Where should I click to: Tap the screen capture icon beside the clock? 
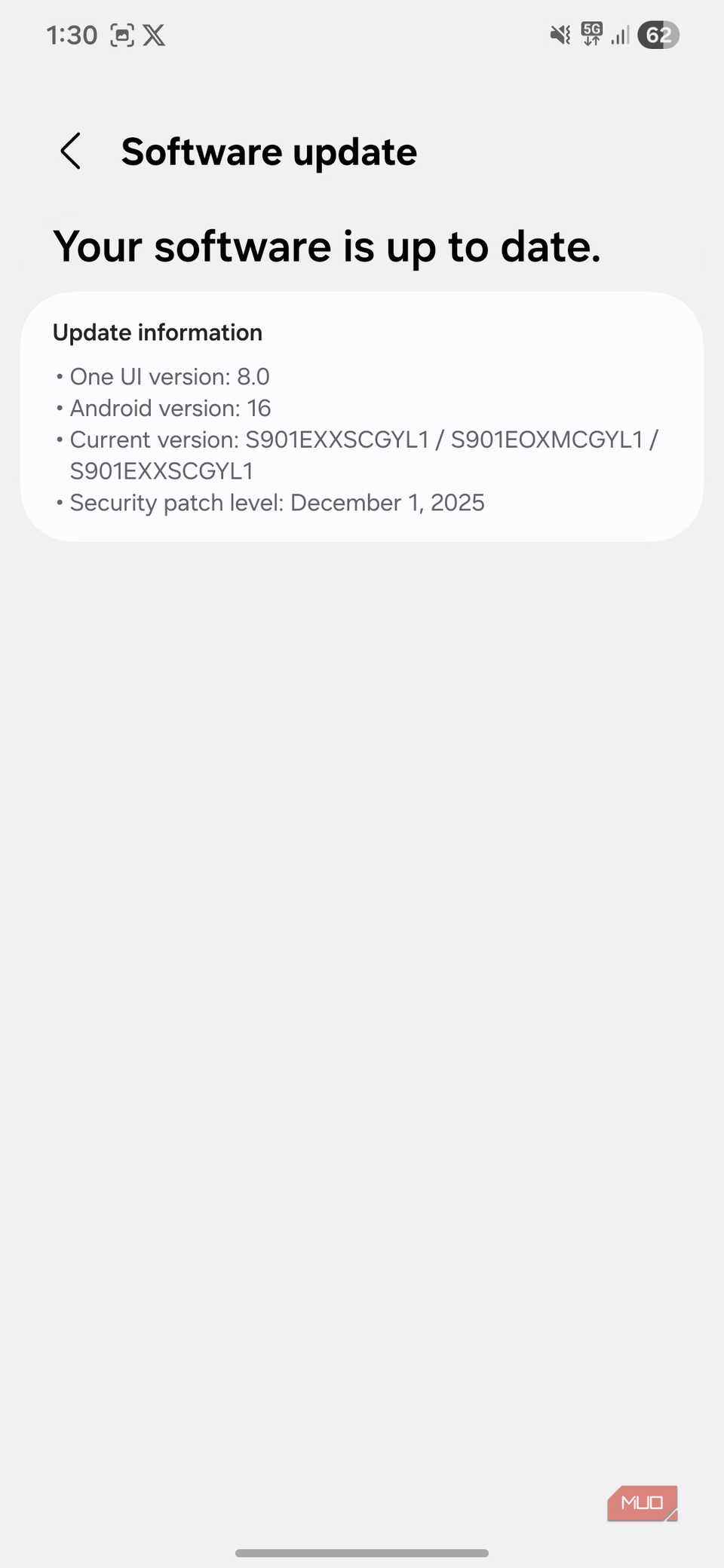[123, 34]
